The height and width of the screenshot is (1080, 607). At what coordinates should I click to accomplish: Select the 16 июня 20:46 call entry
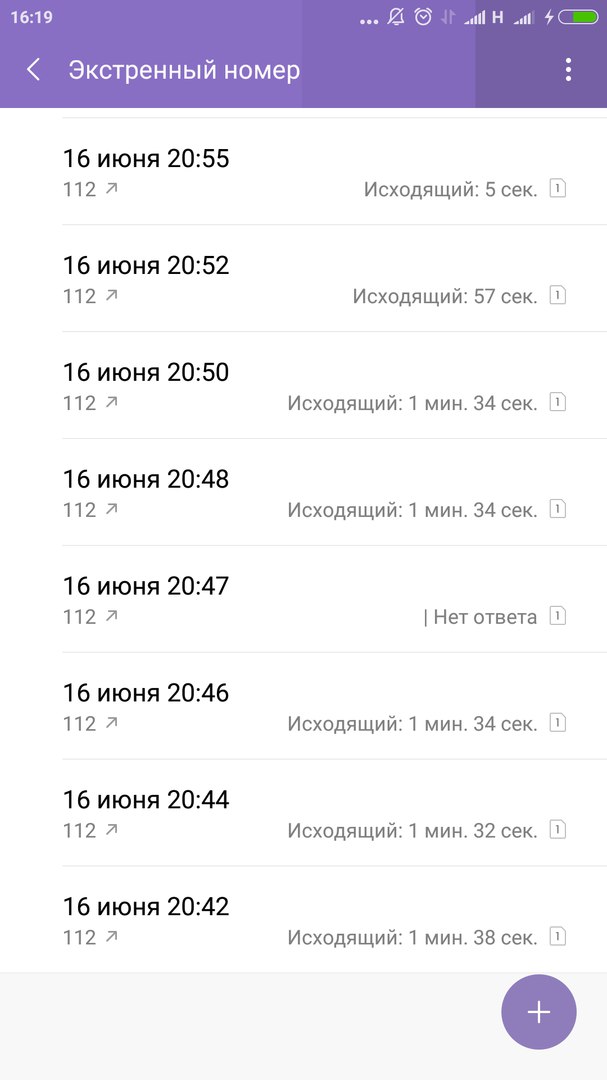coord(303,706)
